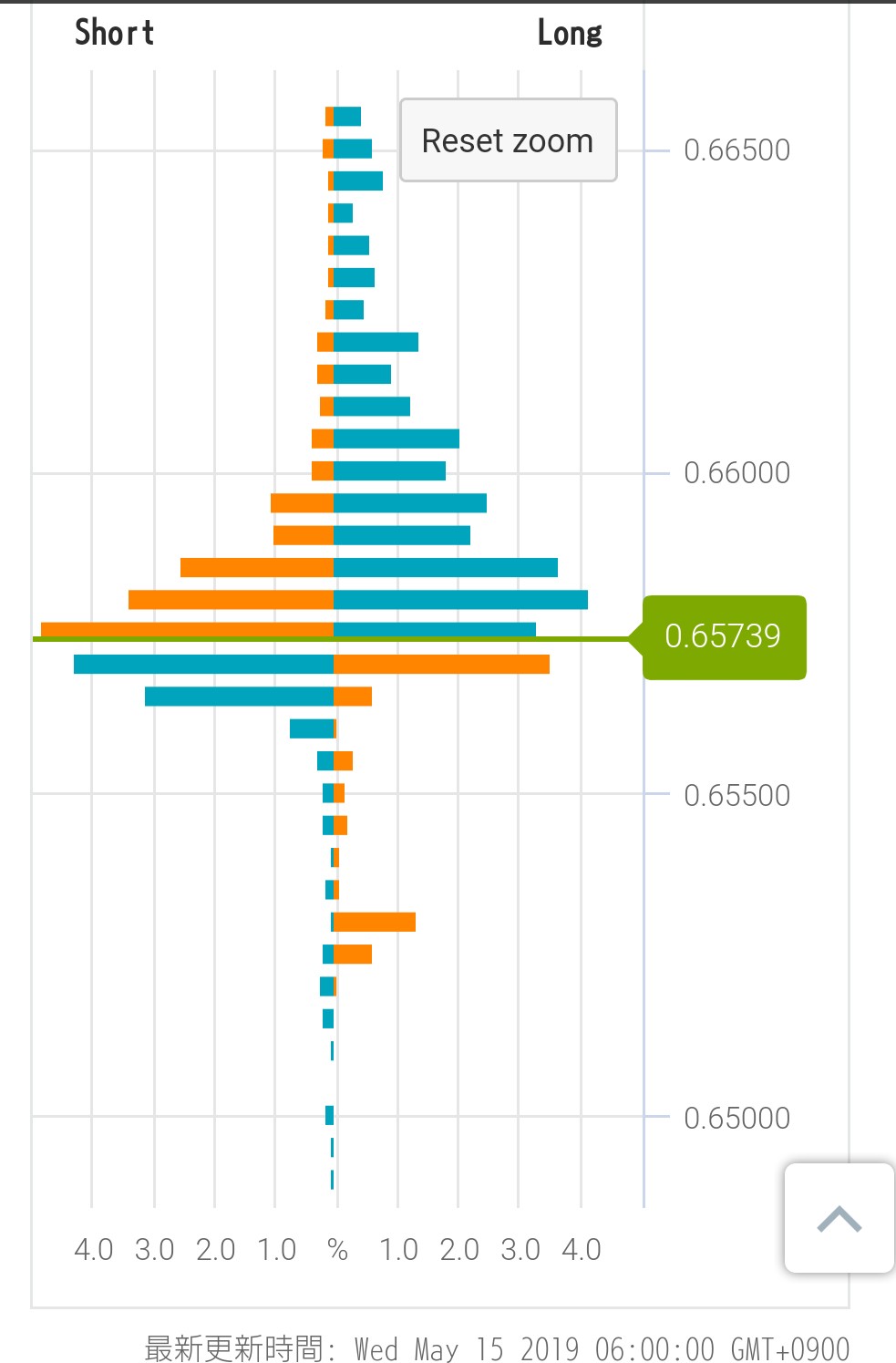Tap the scroll-to-top arrow button

click(x=839, y=1218)
